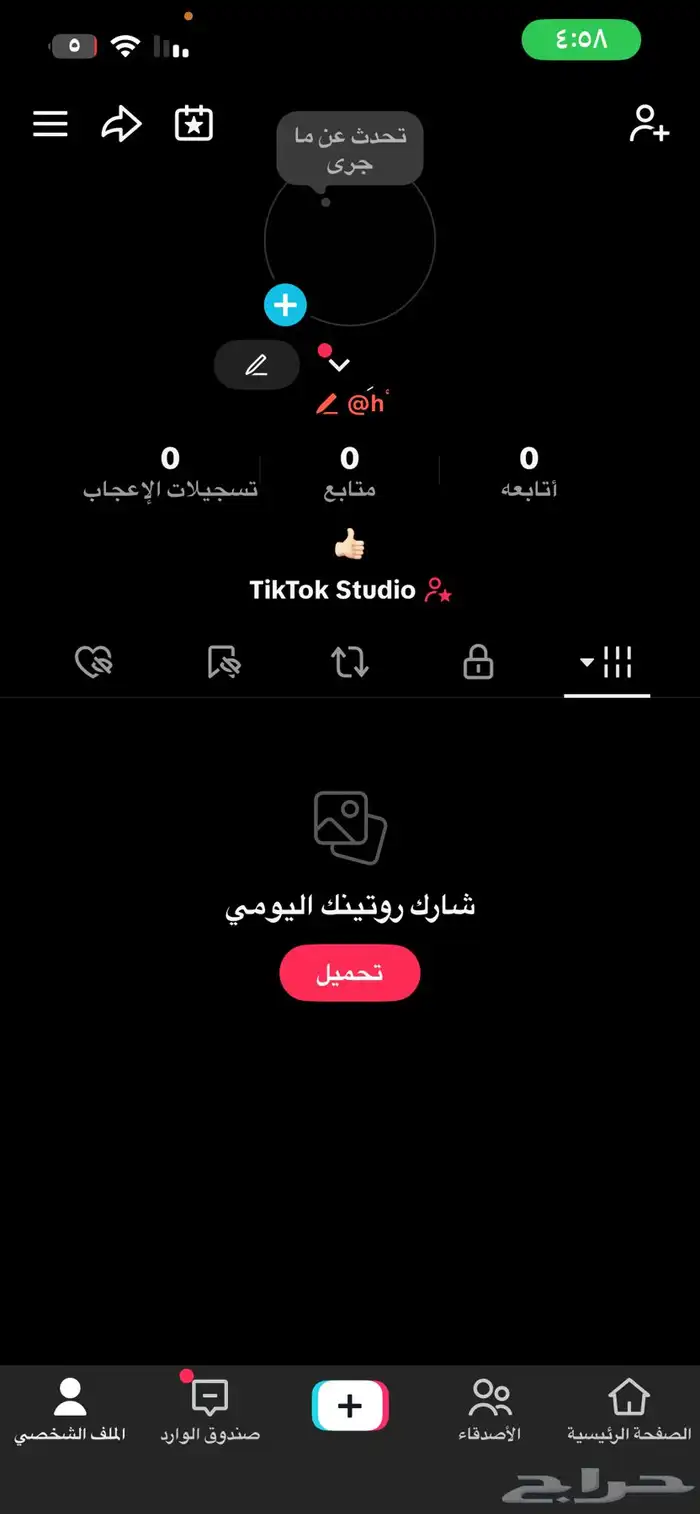Open the hidden liked videos tab

tap(94, 662)
